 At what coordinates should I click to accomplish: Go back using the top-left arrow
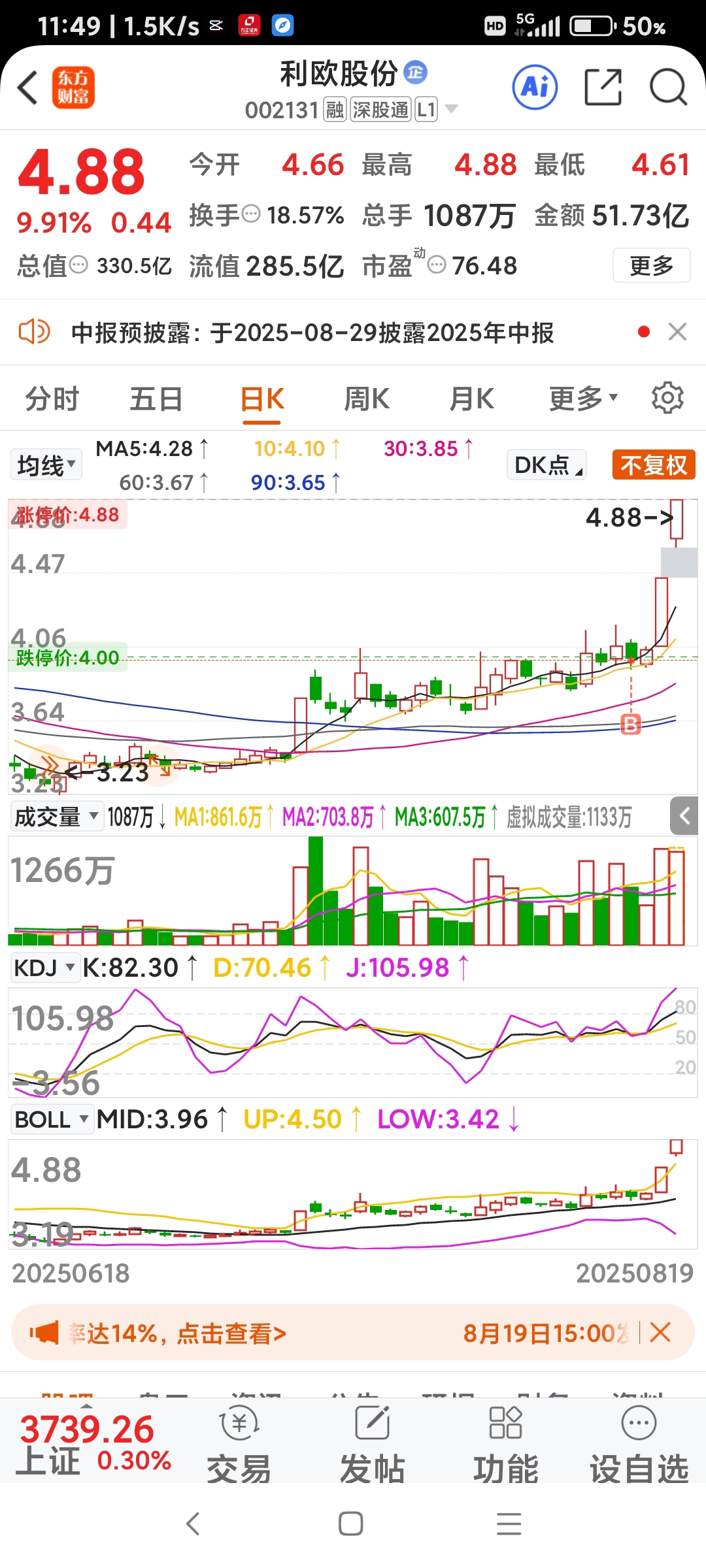pyautogui.click(x=27, y=88)
